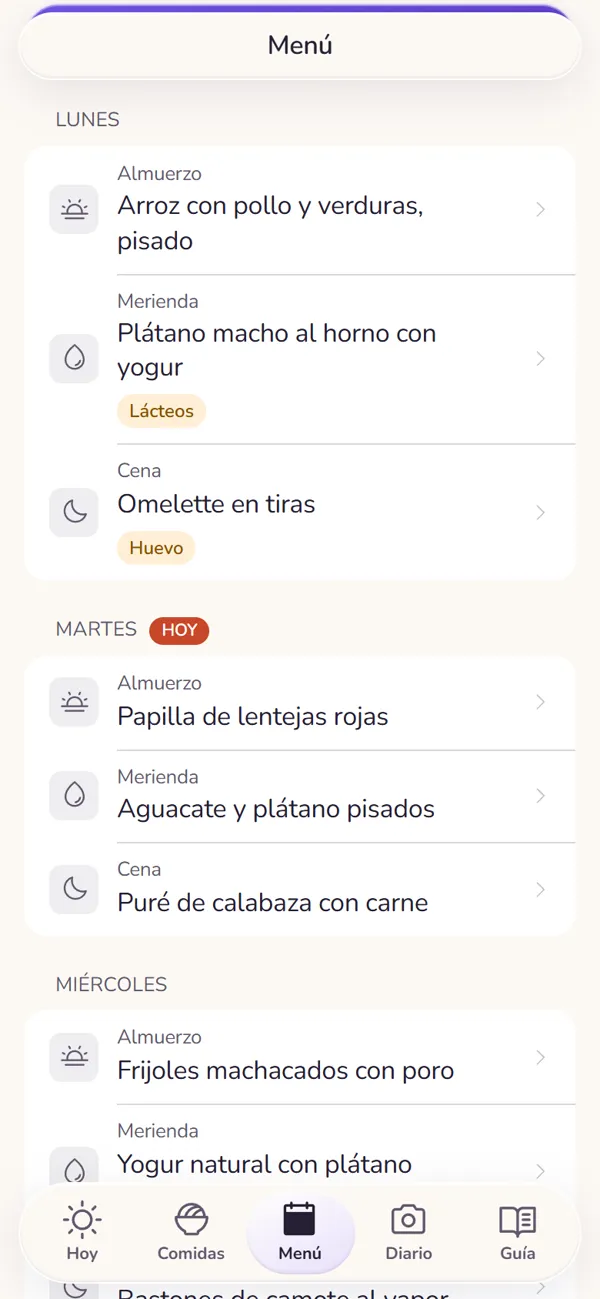Open the Diario tab

point(409,1231)
